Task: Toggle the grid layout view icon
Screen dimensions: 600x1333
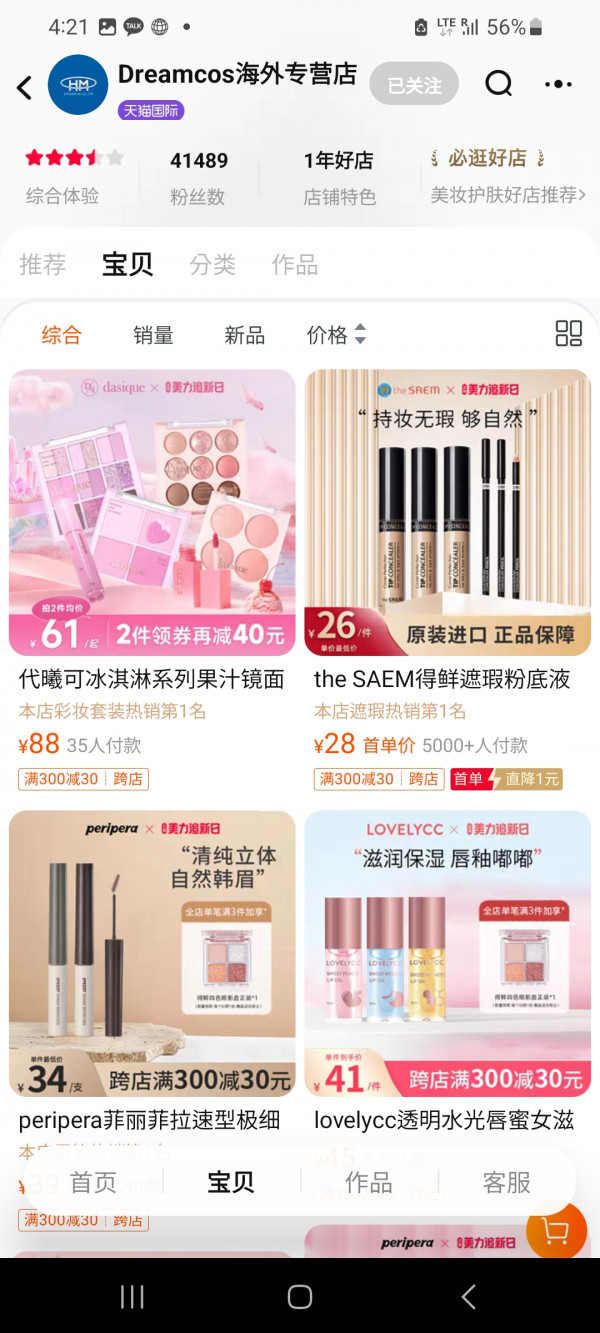Action: coord(568,334)
